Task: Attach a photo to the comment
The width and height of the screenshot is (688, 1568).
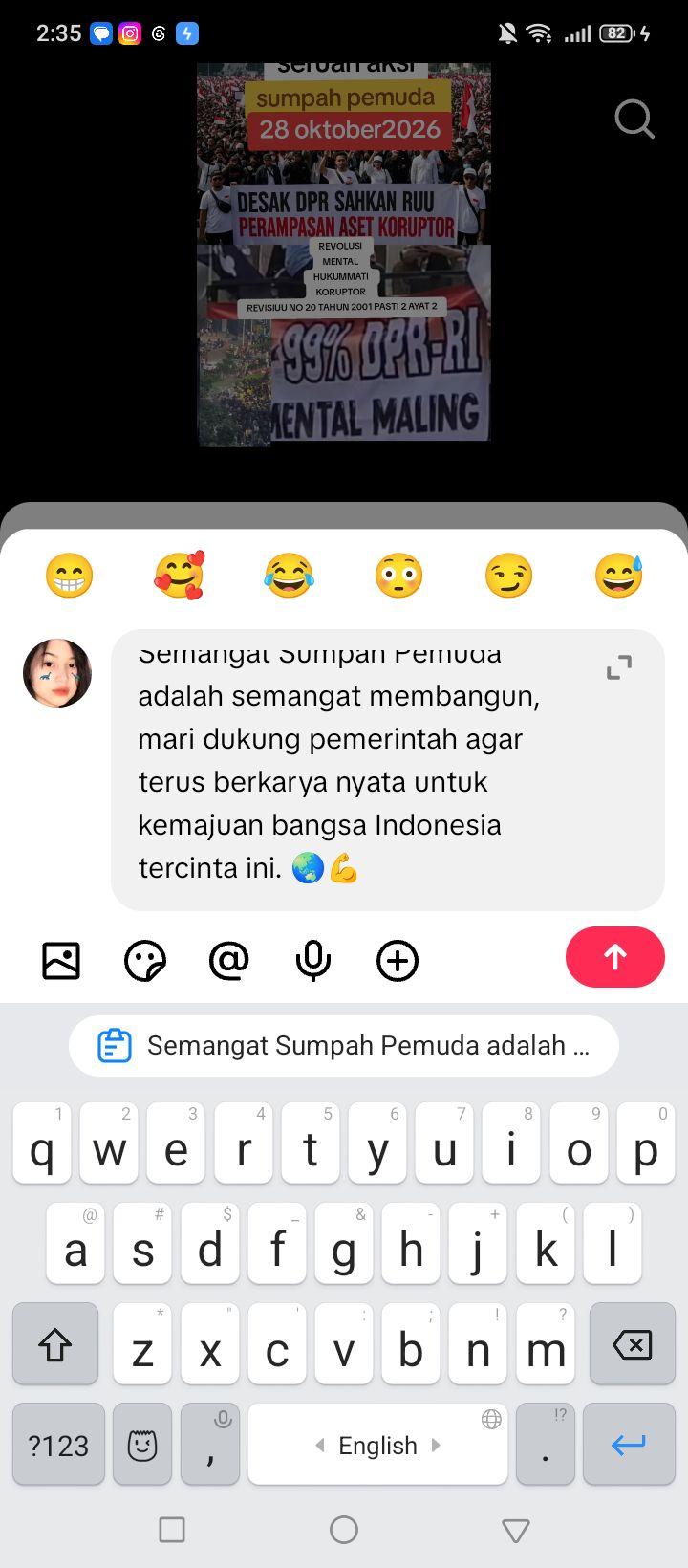Action: coord(61,960)
